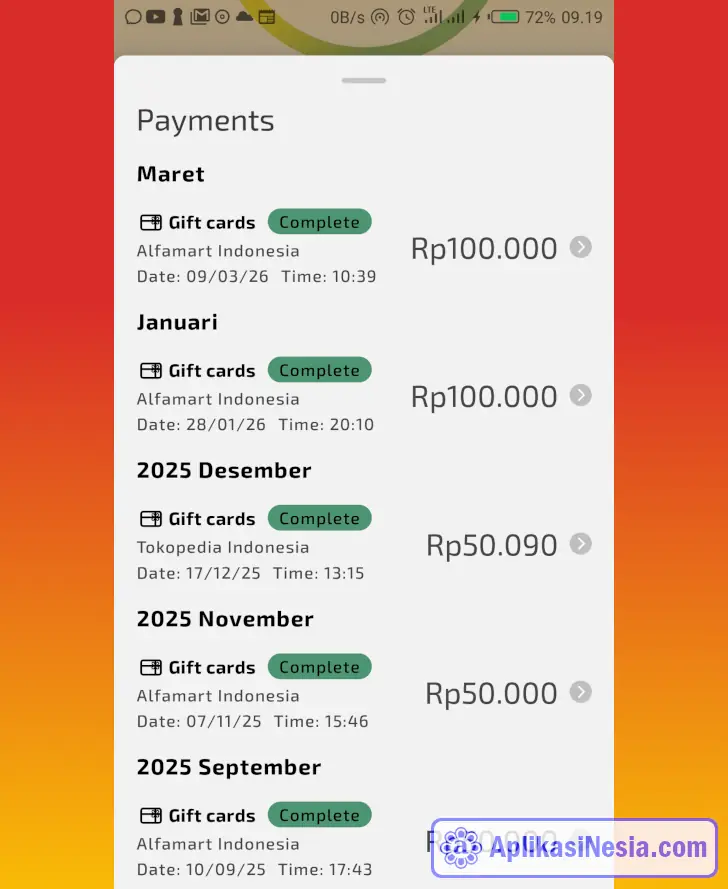Click the Gift cards icon under 2025 September
Image resolution: width=728 pixels, height=889 pixels.
[151, 815]
